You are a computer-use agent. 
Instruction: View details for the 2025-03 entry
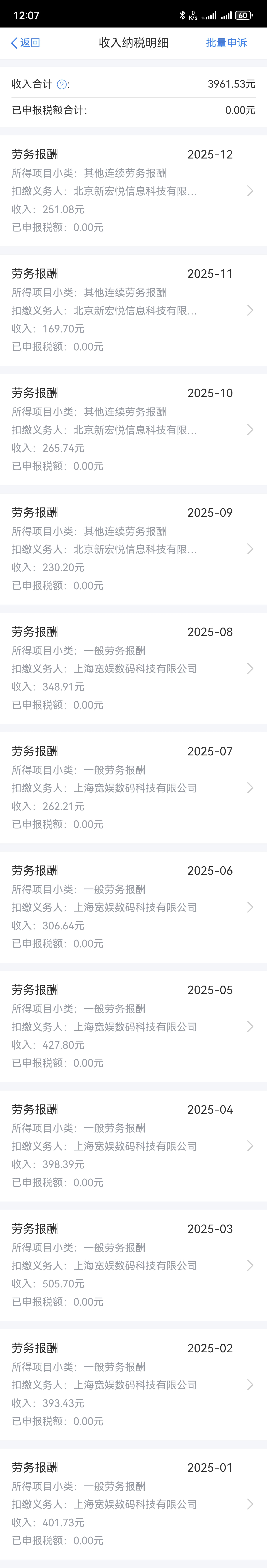point(133,1264)
